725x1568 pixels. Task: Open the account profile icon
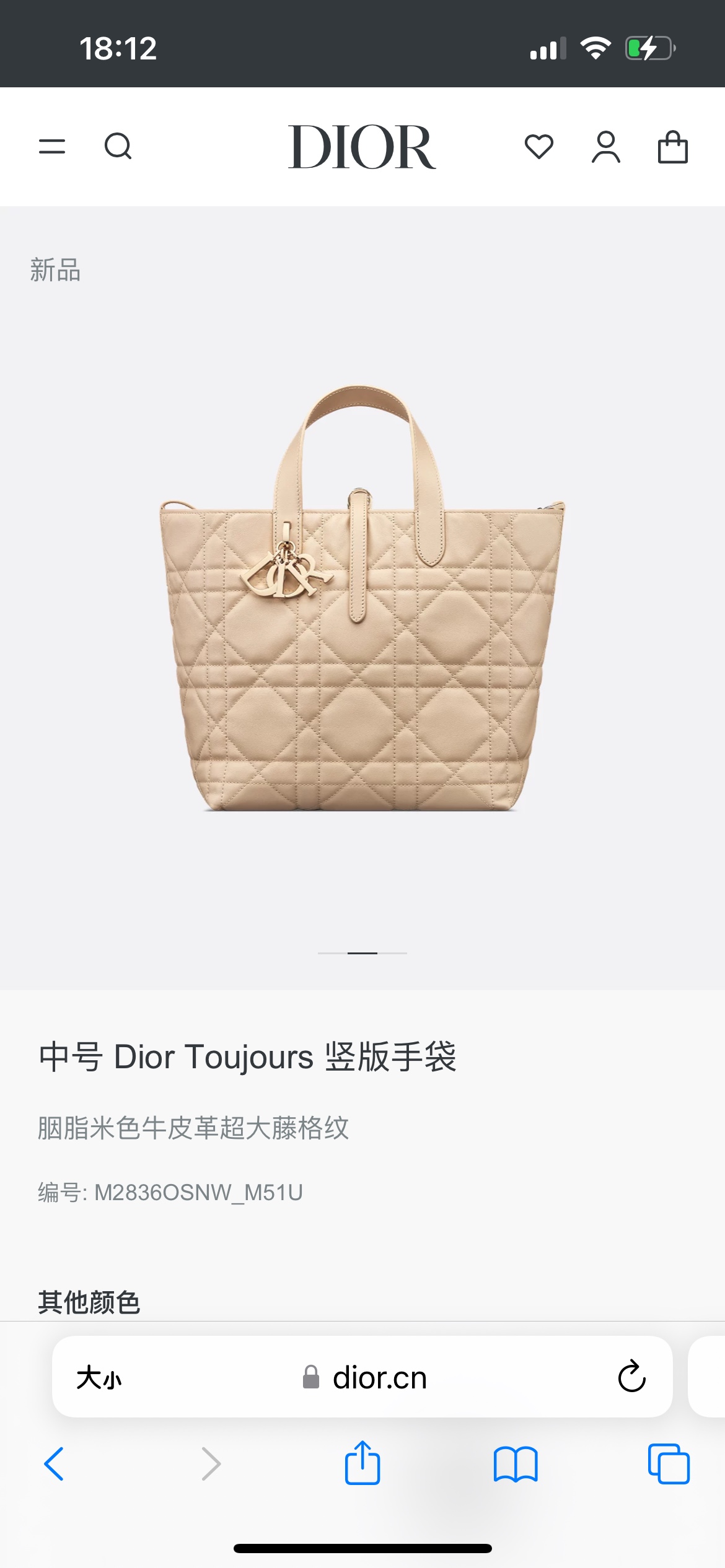(x=605, y=147)
